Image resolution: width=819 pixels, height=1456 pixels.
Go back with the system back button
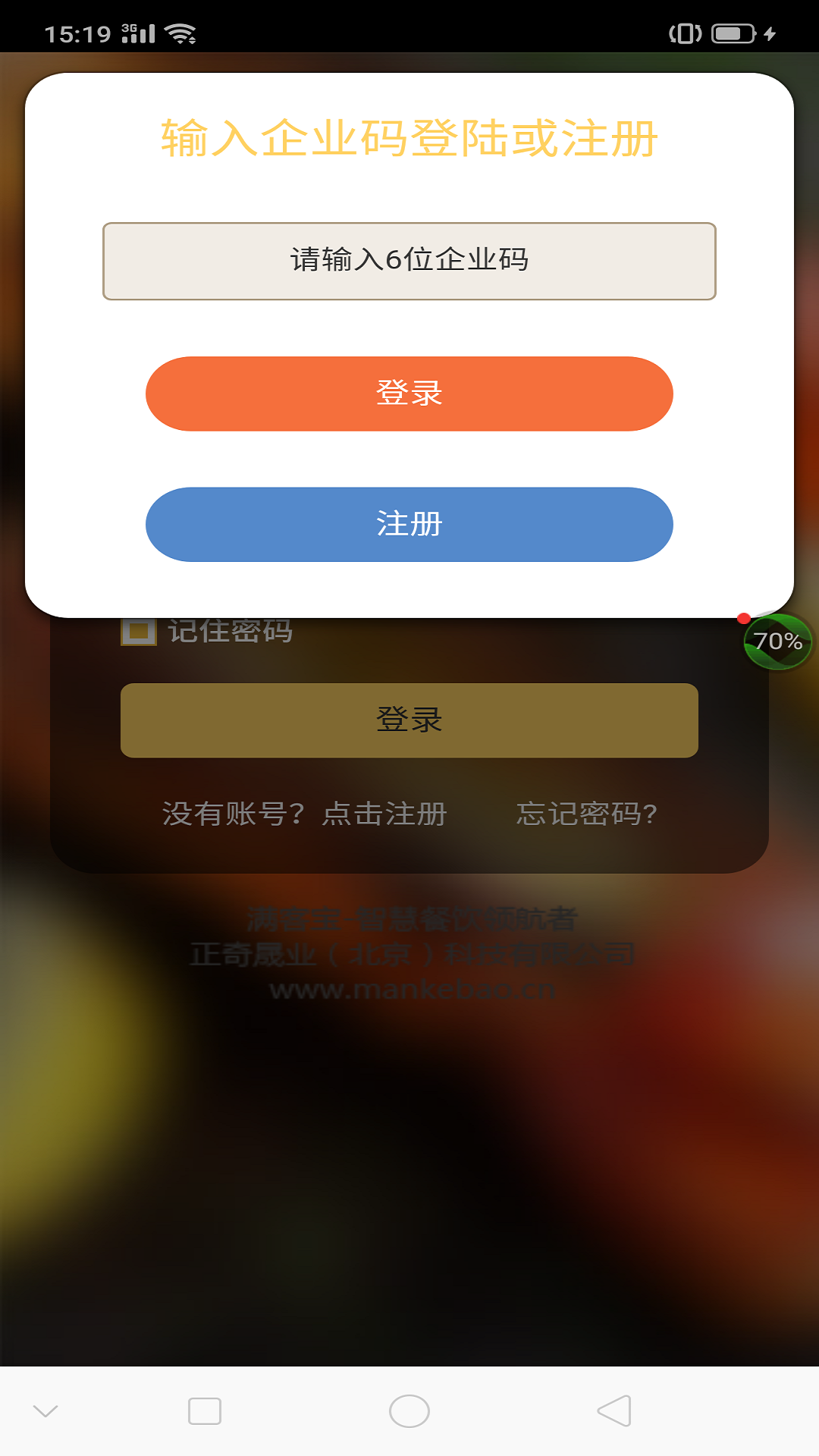pos(614,1411)
